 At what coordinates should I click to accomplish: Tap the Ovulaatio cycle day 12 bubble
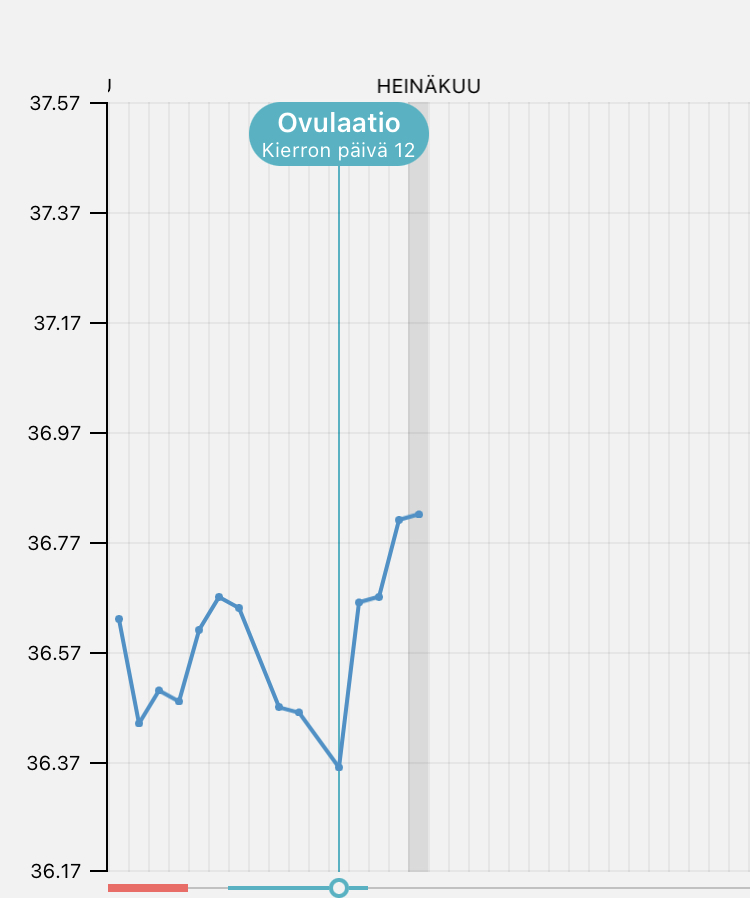point(338,134)
